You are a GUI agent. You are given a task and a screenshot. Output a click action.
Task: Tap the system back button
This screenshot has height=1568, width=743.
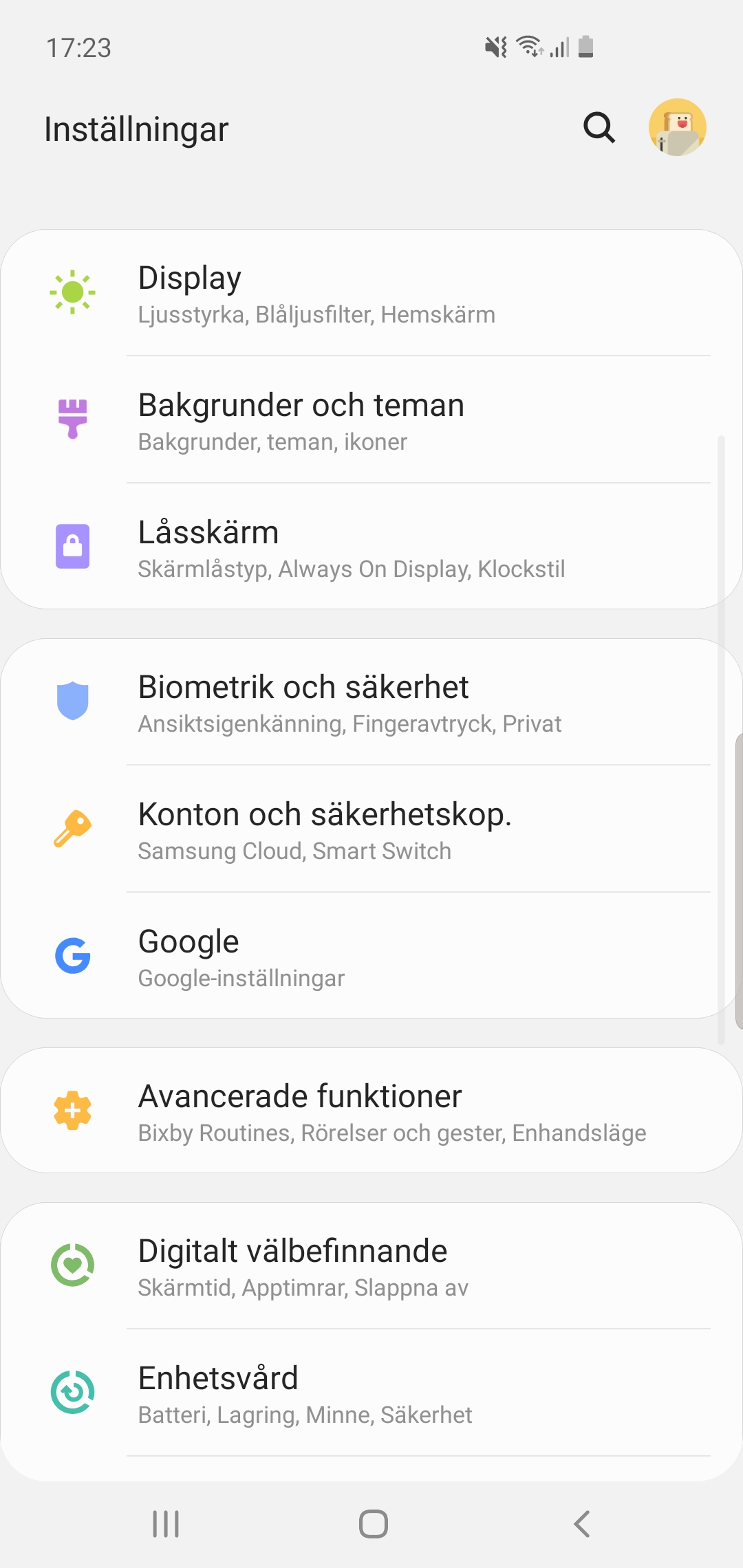pyautogui.click(x=582, y=1524)
